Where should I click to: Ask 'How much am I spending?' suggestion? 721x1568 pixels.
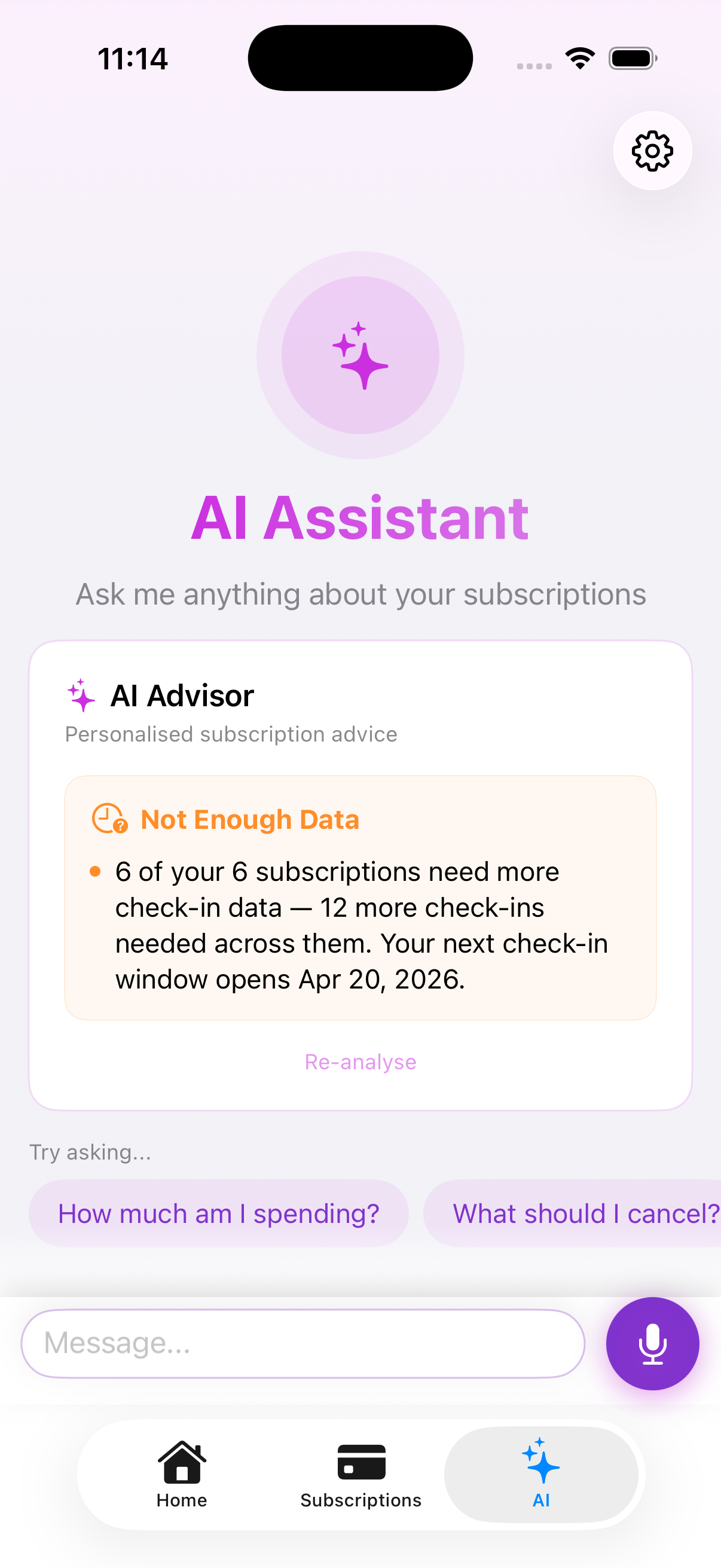click(218, 1213)
